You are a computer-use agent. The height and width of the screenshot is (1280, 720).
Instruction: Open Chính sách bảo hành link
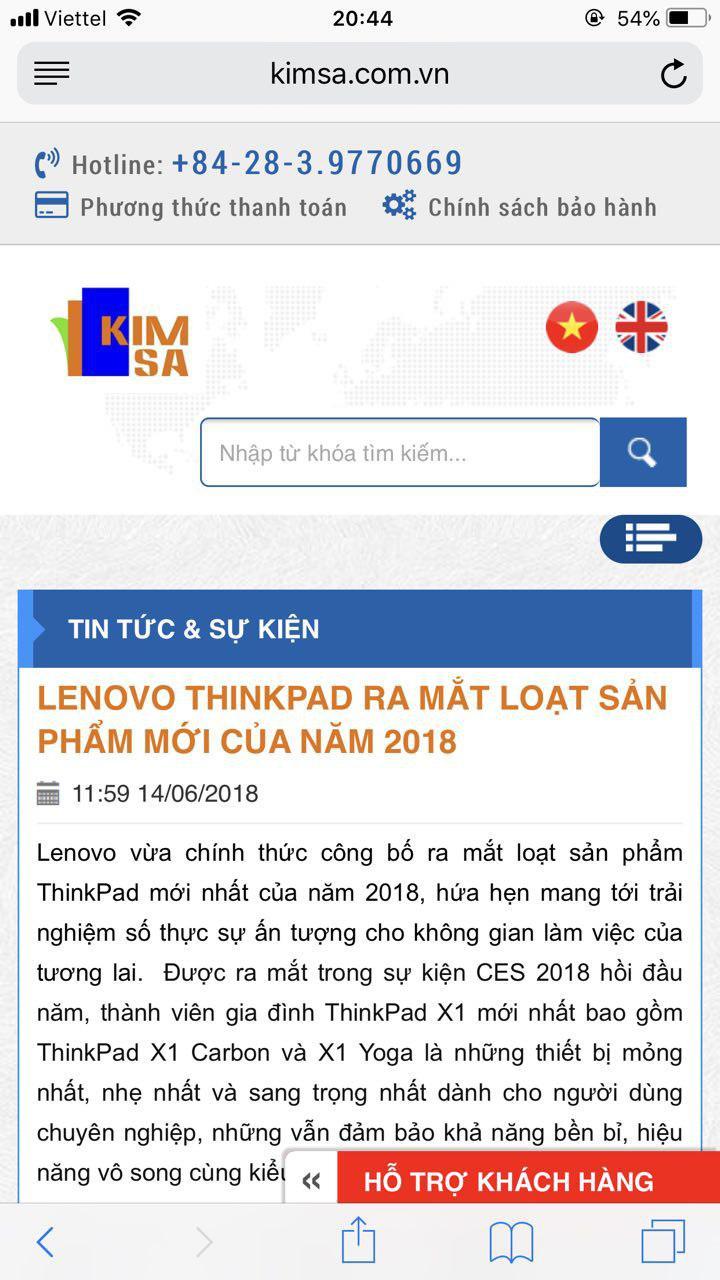click(x=541, y=207)
